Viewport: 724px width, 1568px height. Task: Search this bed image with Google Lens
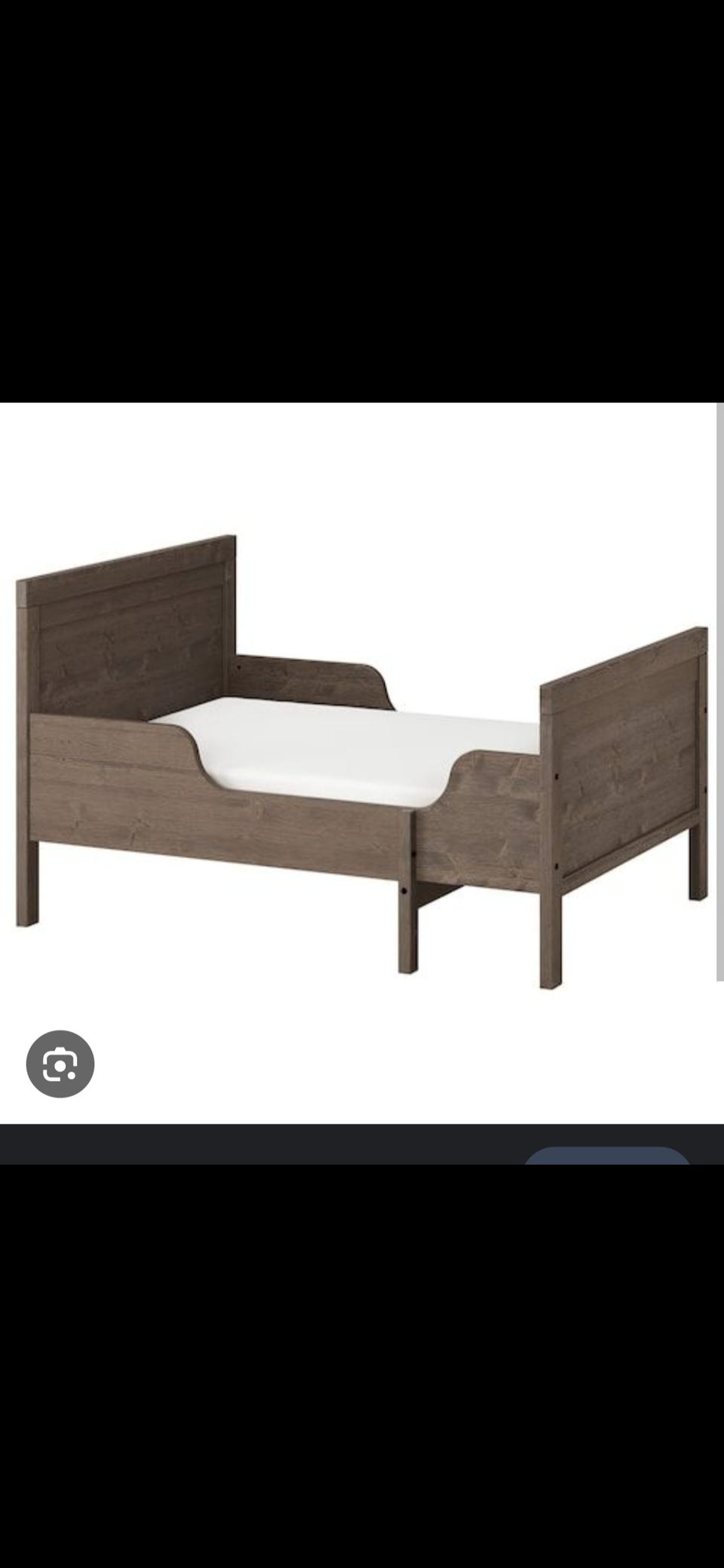tap(60, 1064)
